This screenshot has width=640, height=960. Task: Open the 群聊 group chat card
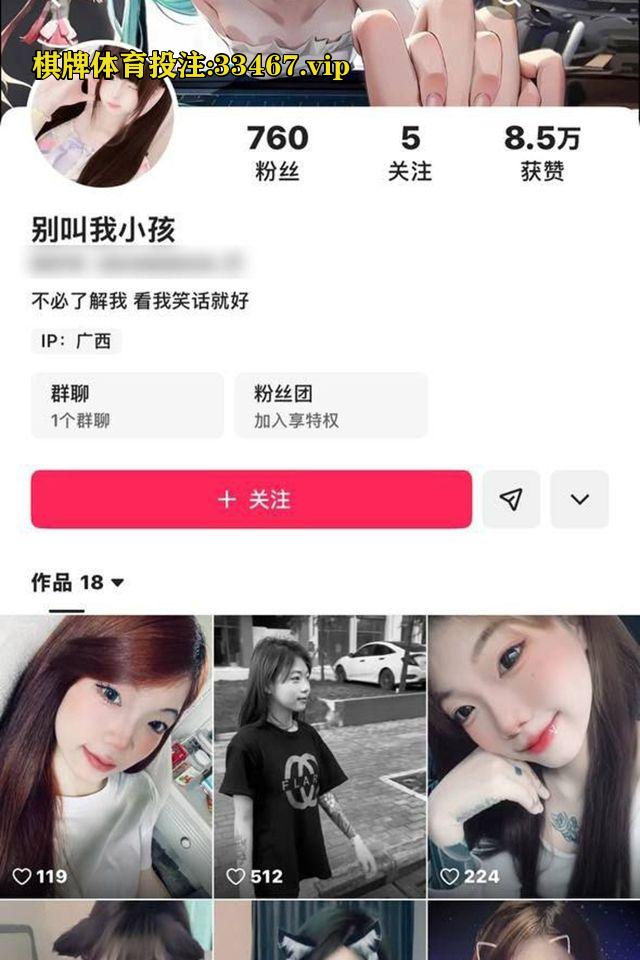pos(127,405)
